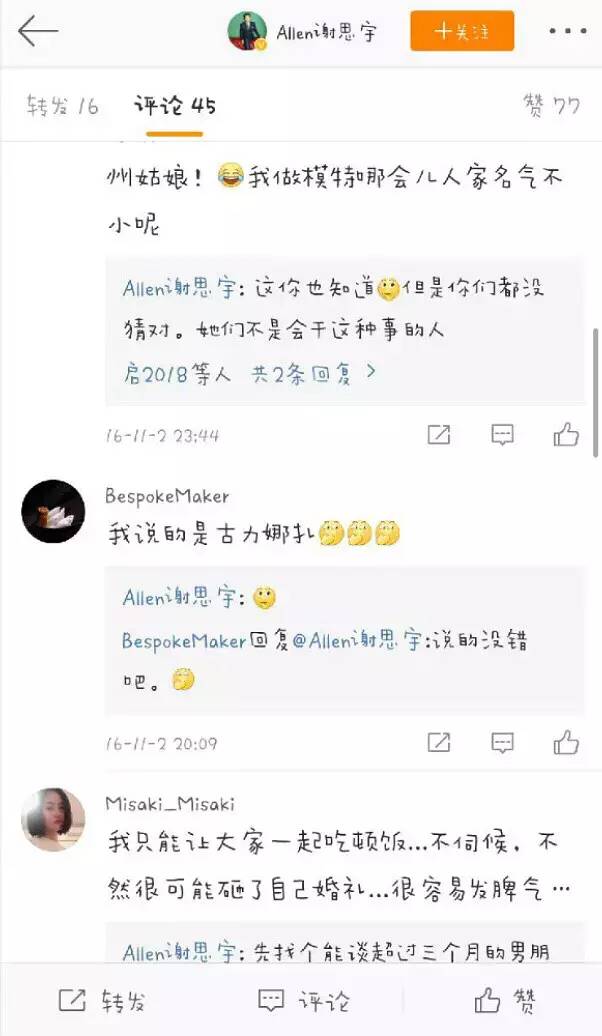
Task: Repost the comment posted at 23:44
Action: click(438, 434)
